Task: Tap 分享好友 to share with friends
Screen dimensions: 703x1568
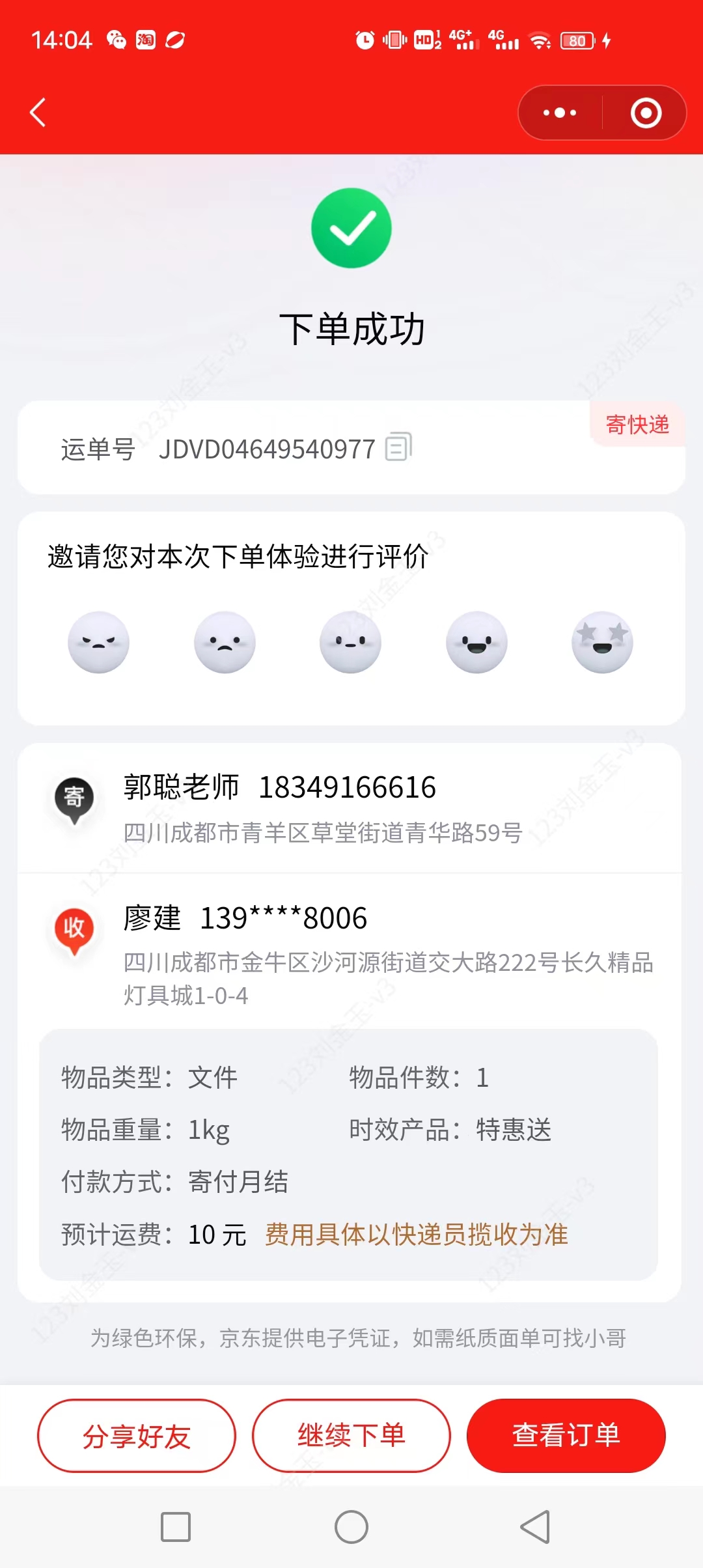Action: [x=137, y=1436]
